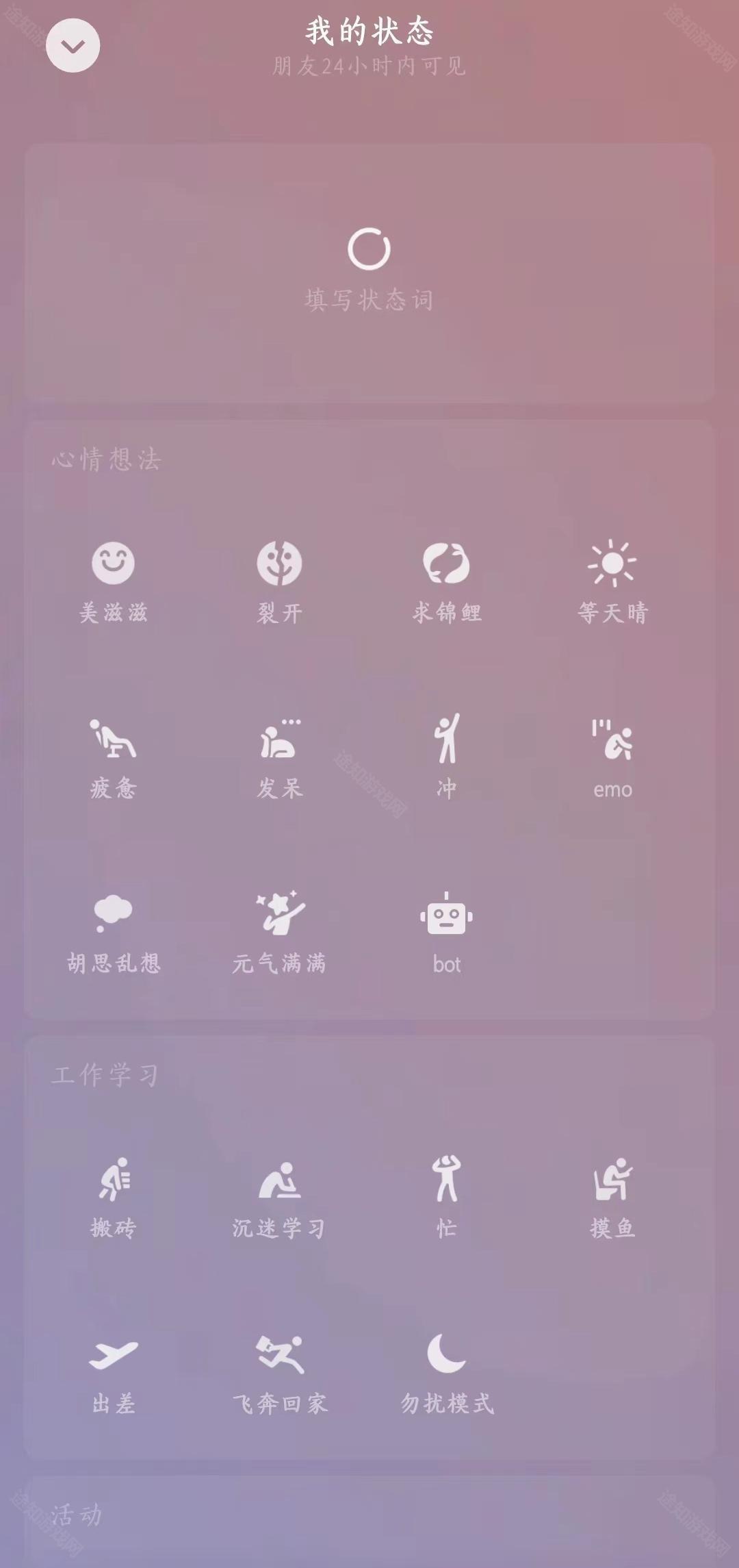
Task: Pick the 摸鱼 status
Action: point(612,1198)
